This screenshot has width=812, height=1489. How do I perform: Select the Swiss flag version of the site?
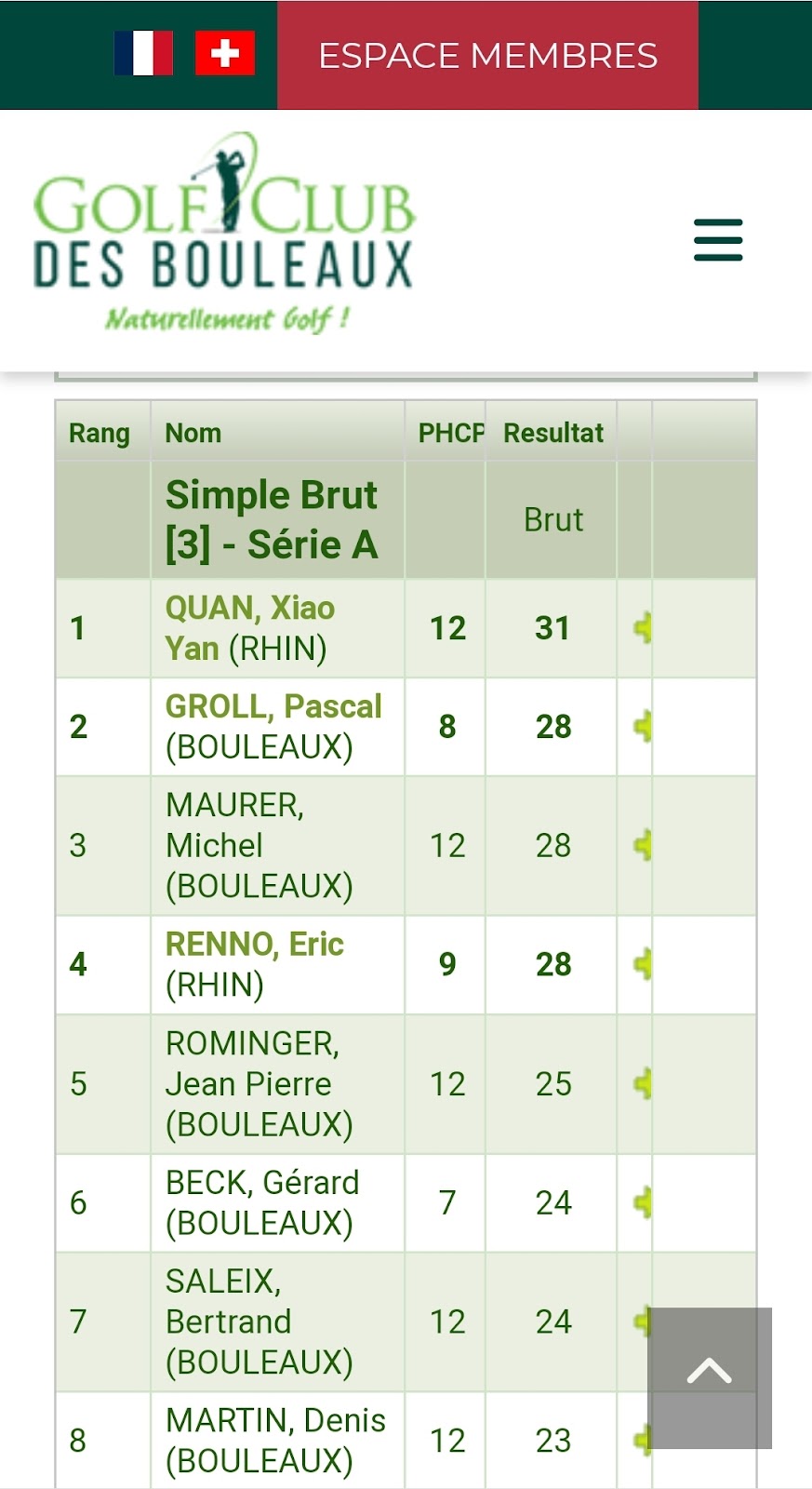tap(224, 54)
